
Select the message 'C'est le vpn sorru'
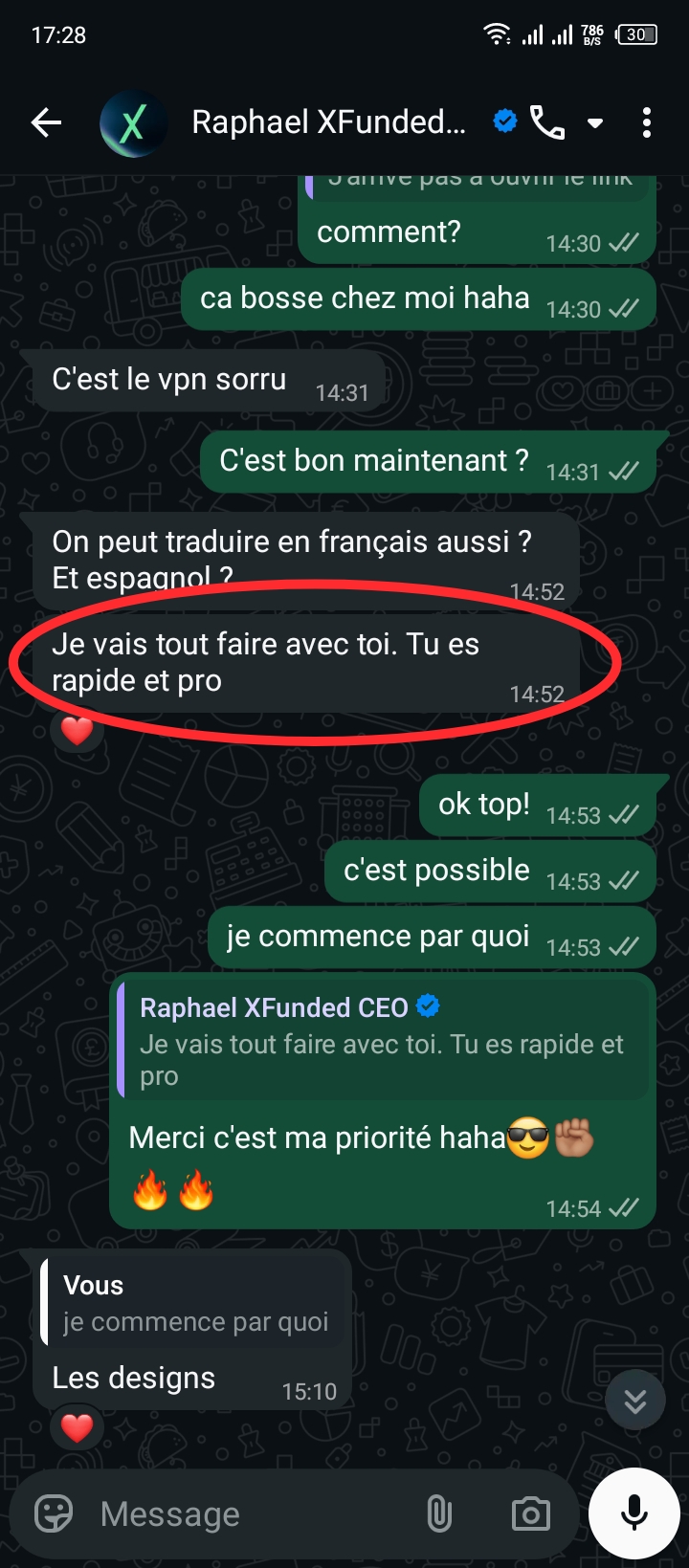click(x=168, y=379)
